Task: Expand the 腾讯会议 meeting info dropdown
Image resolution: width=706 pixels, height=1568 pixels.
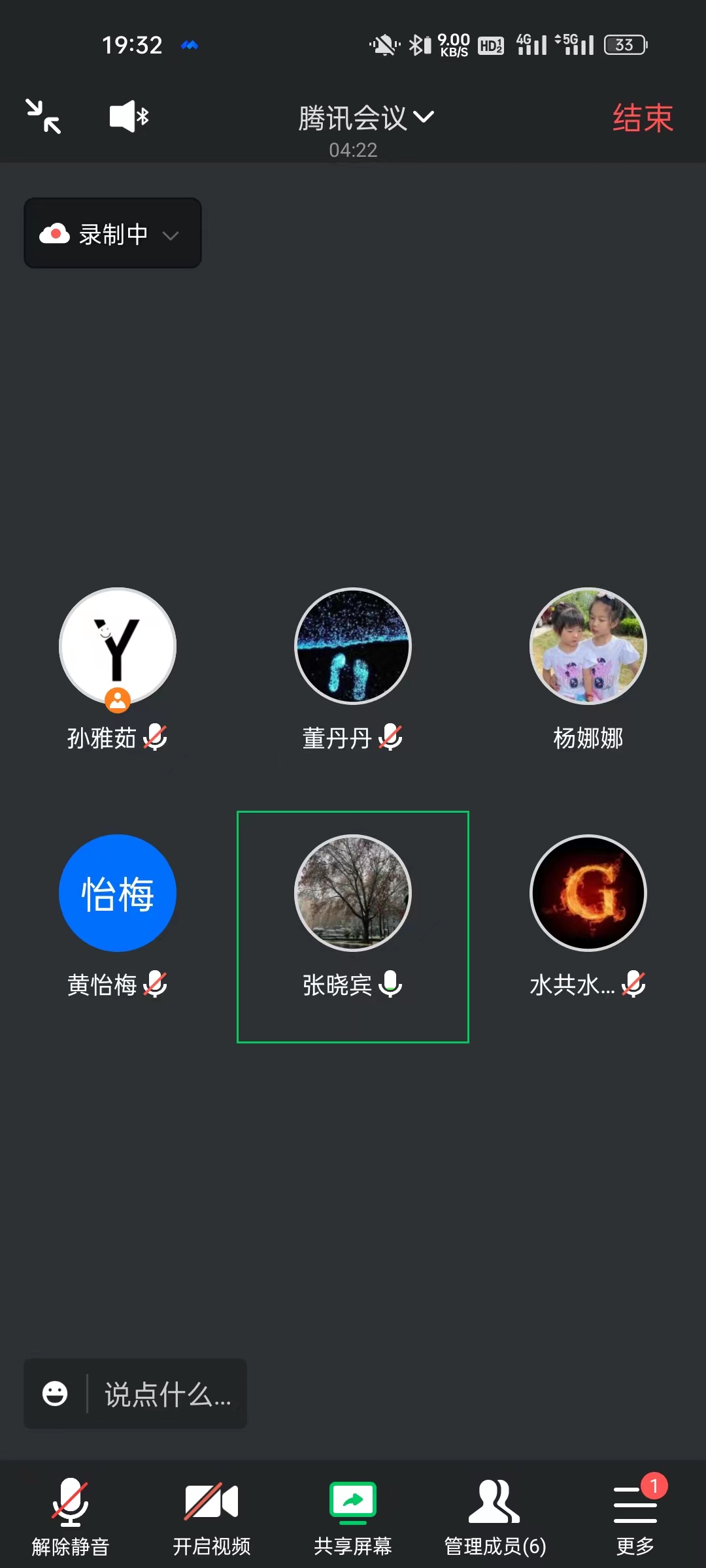Action: [x=366, y=118]
